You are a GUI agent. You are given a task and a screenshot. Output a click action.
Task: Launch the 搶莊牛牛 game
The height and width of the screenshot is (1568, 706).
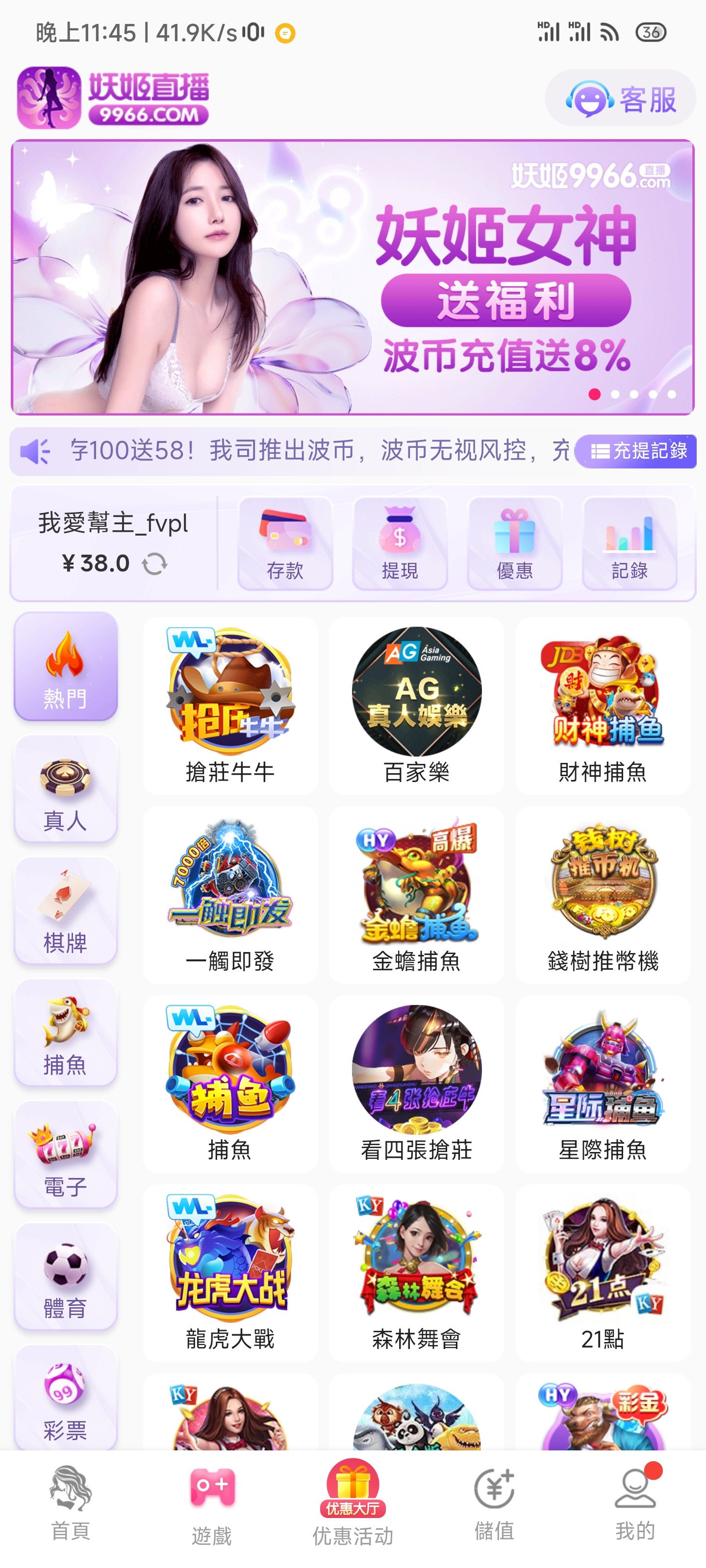click(x=230, y=706)
